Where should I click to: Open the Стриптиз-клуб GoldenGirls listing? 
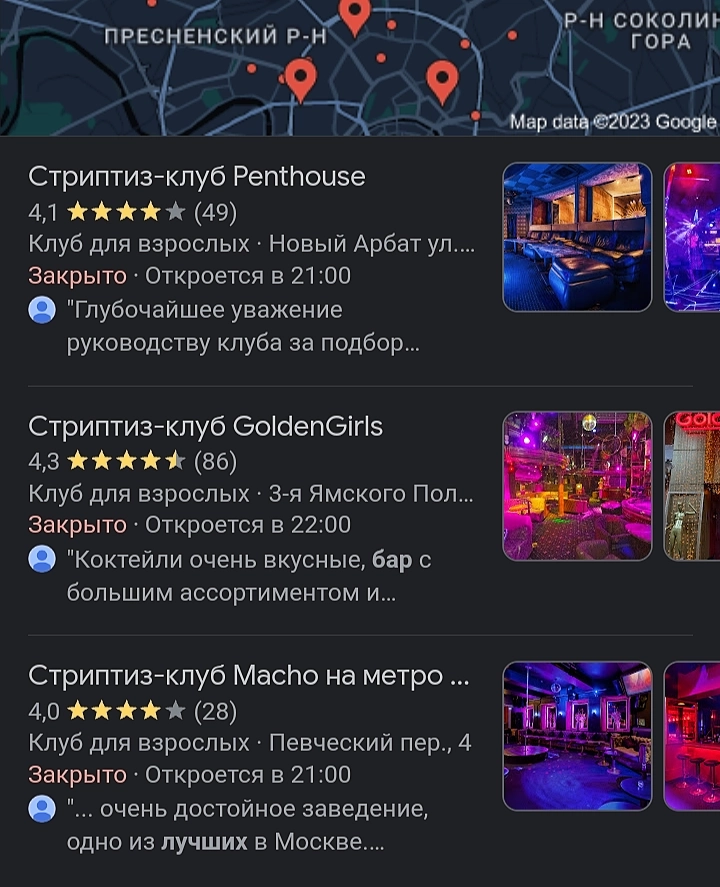(x=205, y=427)
